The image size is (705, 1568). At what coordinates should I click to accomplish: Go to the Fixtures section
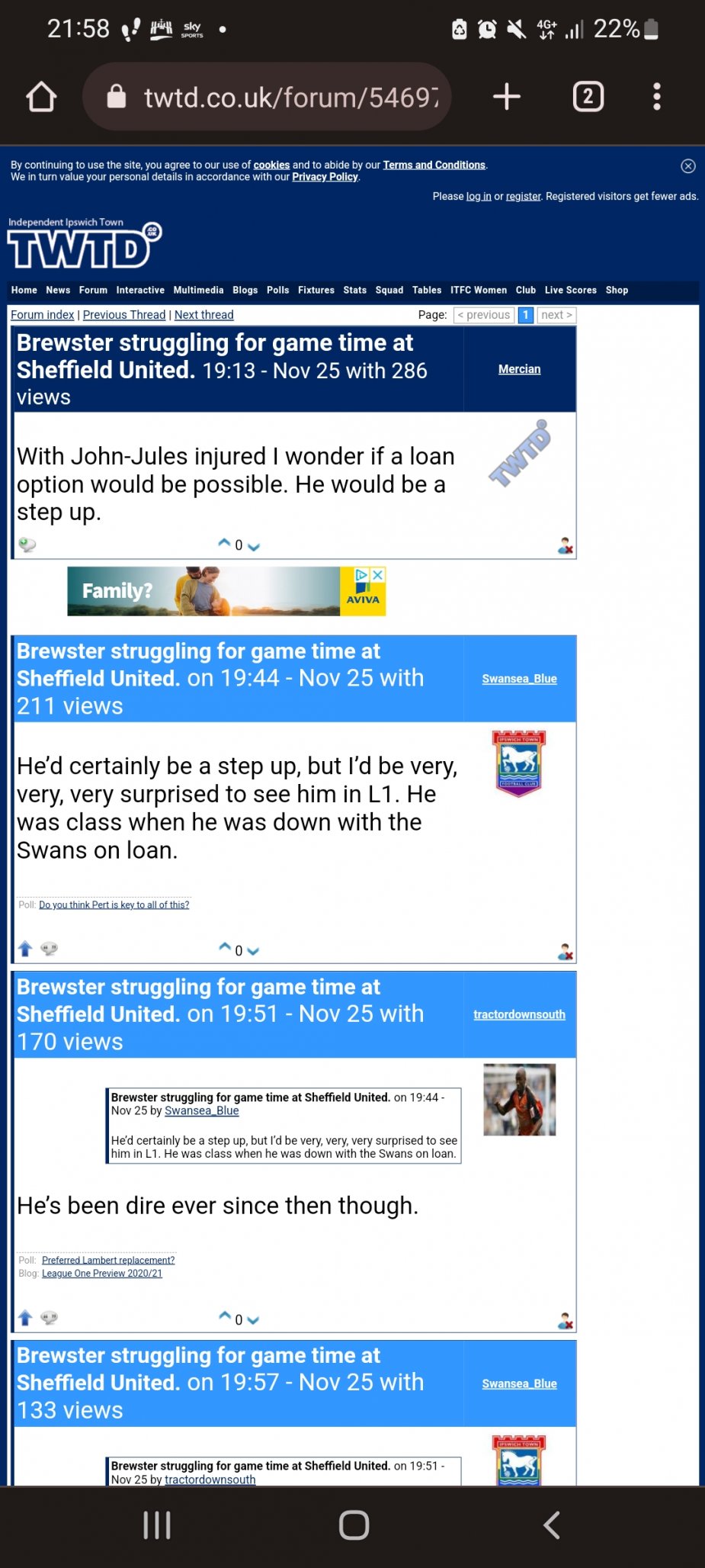click(316, 291)
